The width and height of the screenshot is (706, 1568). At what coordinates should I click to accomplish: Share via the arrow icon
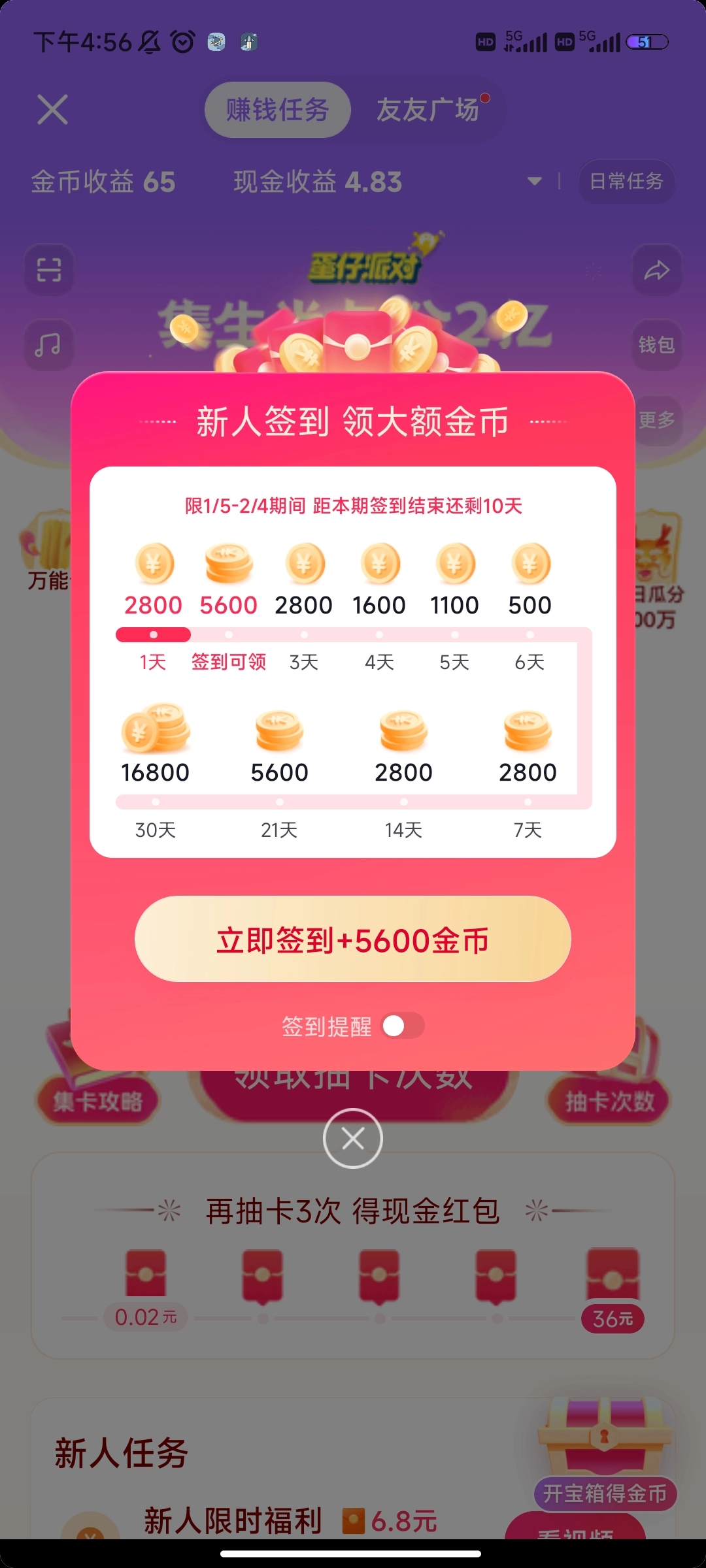[656, 270]
